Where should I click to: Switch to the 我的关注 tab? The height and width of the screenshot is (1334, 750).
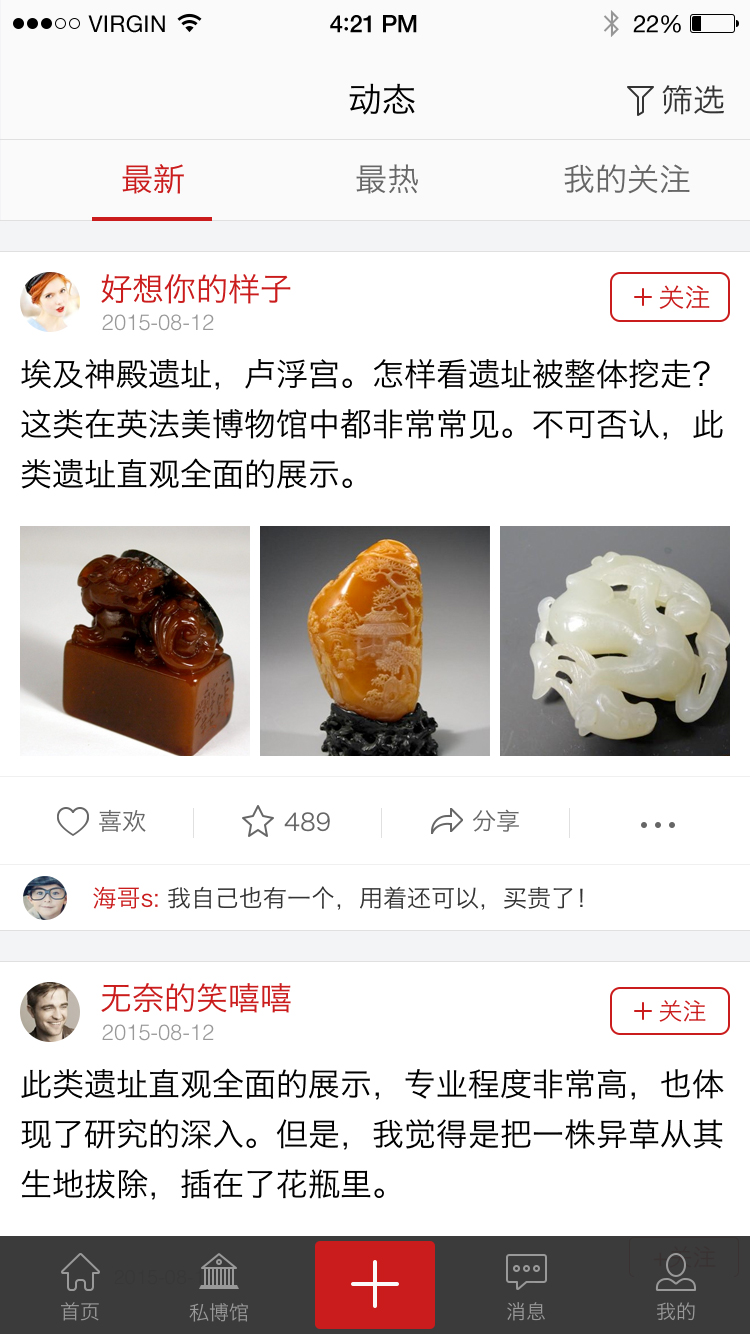click(x=627, y=180)
